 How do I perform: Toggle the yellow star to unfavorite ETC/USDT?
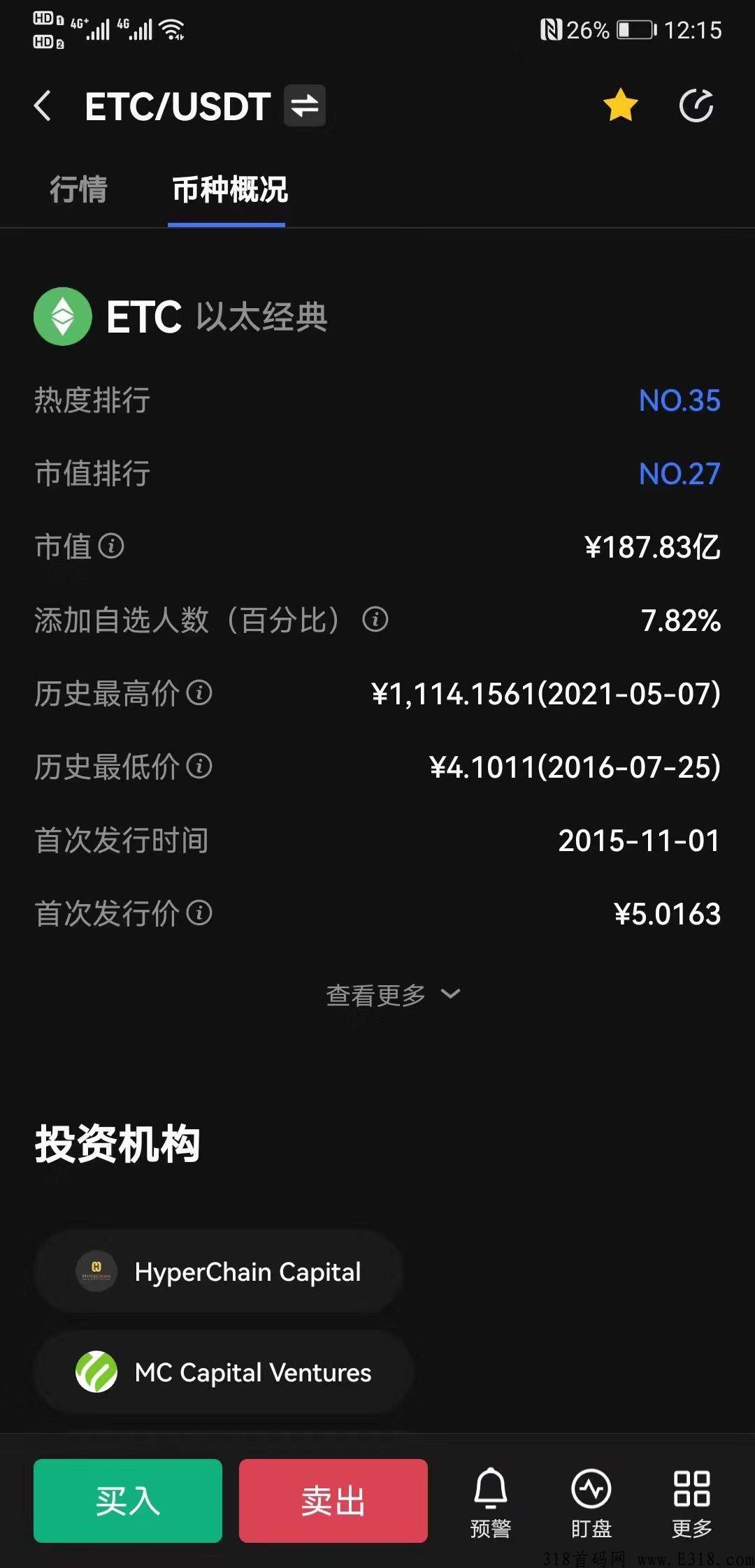click(618, 106)
